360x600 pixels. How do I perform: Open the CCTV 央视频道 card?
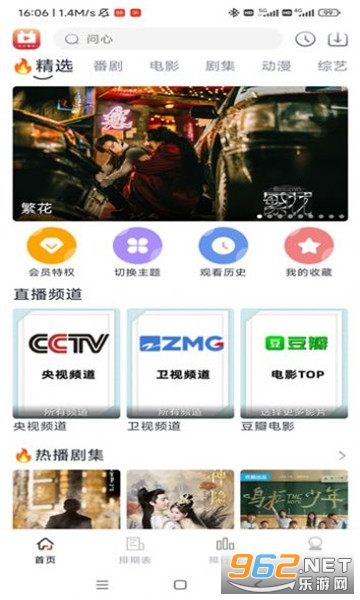(x=66, y=363)
